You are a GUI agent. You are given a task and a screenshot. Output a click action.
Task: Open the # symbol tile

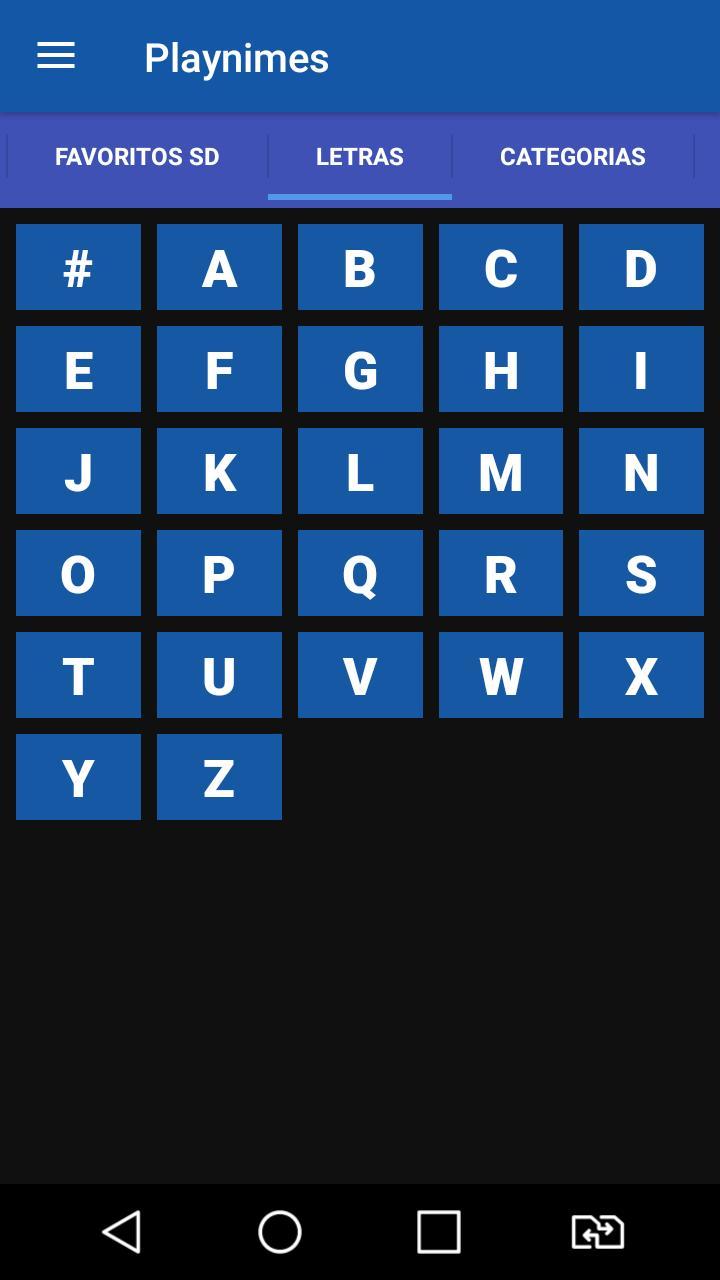coord(78,267)
